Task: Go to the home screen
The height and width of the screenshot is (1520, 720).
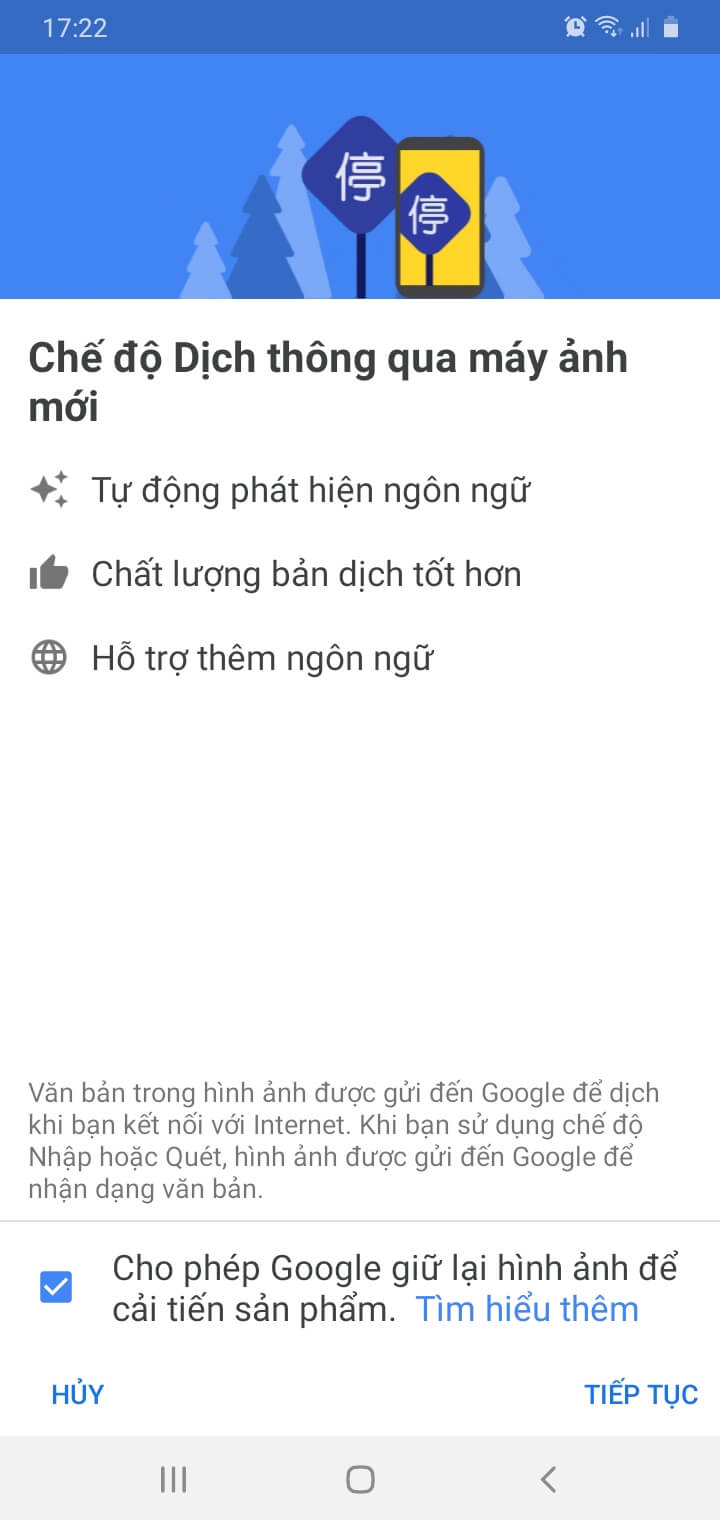Action: (360, 1479)
